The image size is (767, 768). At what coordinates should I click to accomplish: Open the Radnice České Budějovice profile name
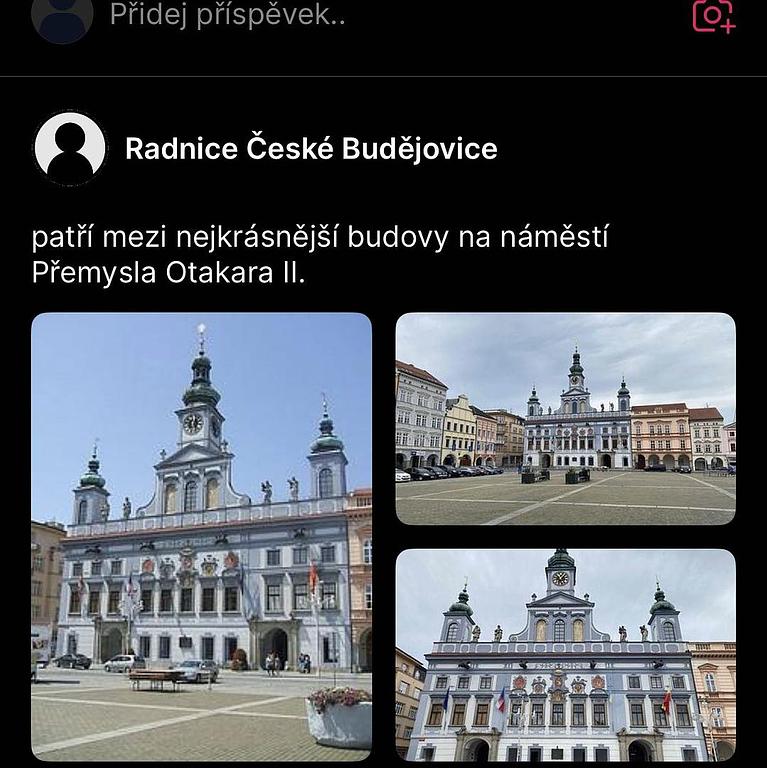point(311,149)
